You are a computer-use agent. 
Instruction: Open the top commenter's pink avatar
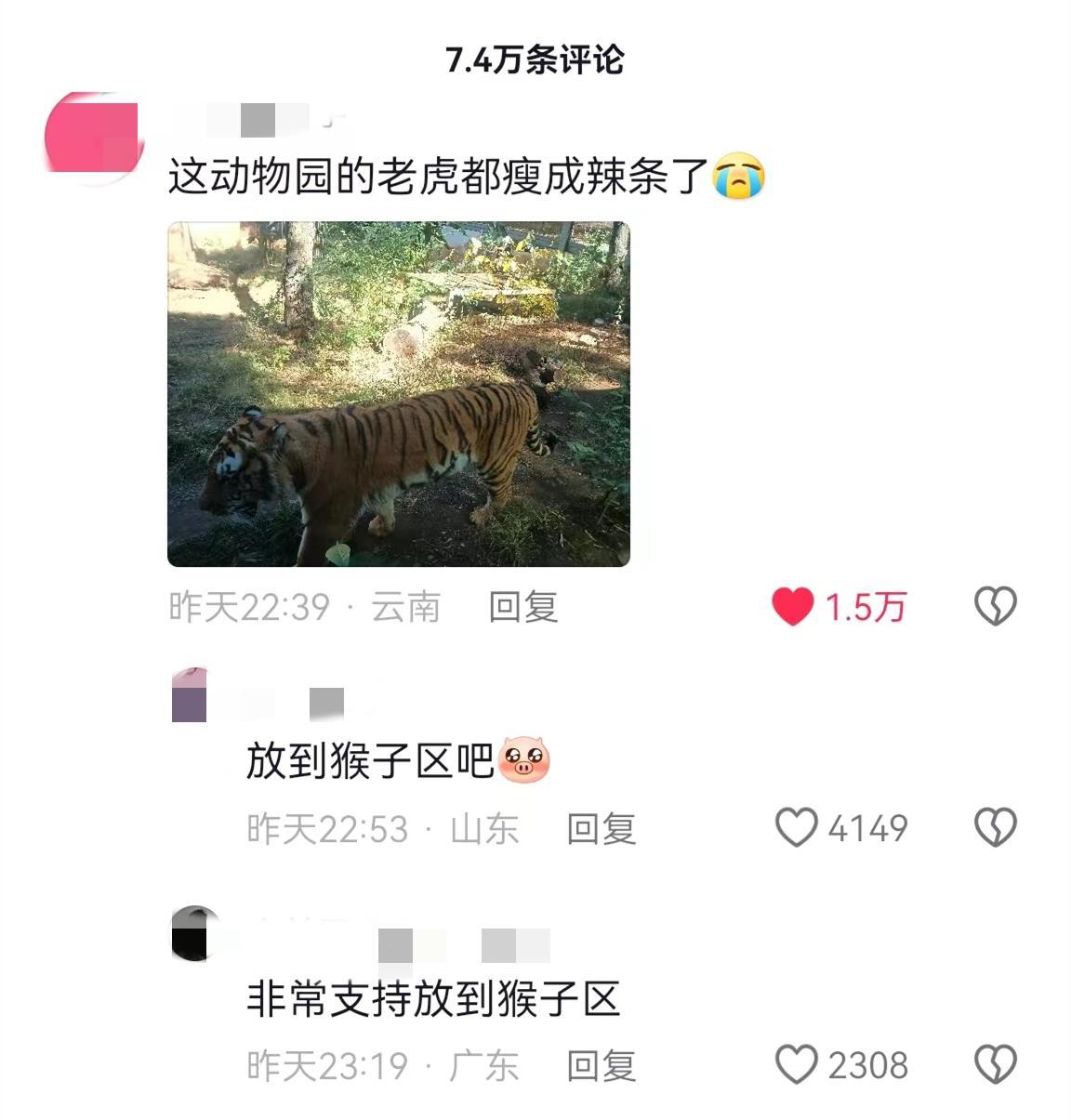[x=93, y=138]
